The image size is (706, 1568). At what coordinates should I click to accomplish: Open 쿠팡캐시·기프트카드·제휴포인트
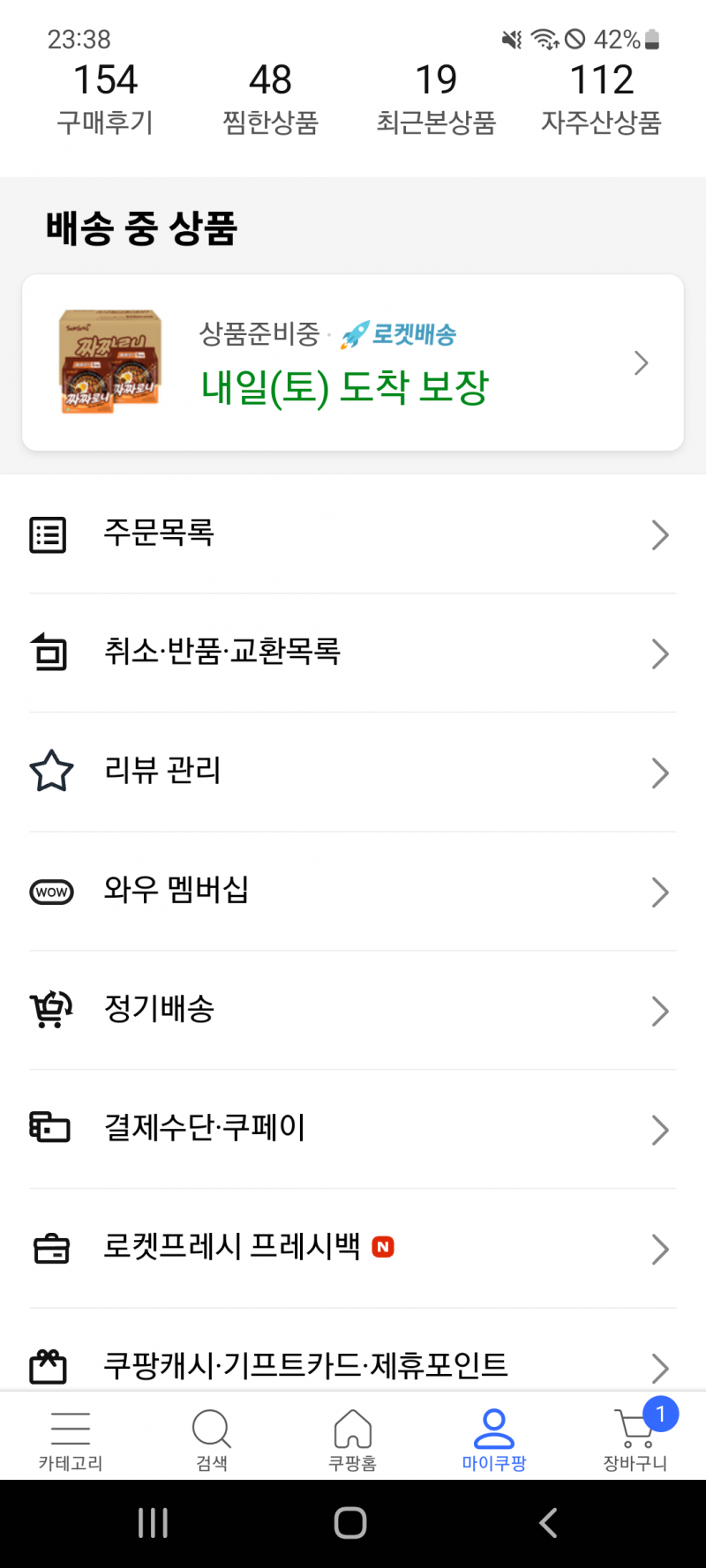(353, 1365)
